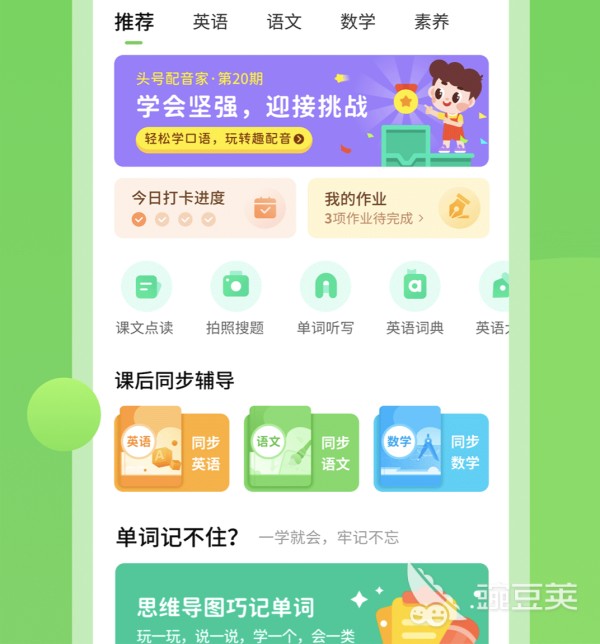Image resolution: width=600 pixels, height=644 pixels.
Task: Select the 推荐 tab
Action: (134, 22)
